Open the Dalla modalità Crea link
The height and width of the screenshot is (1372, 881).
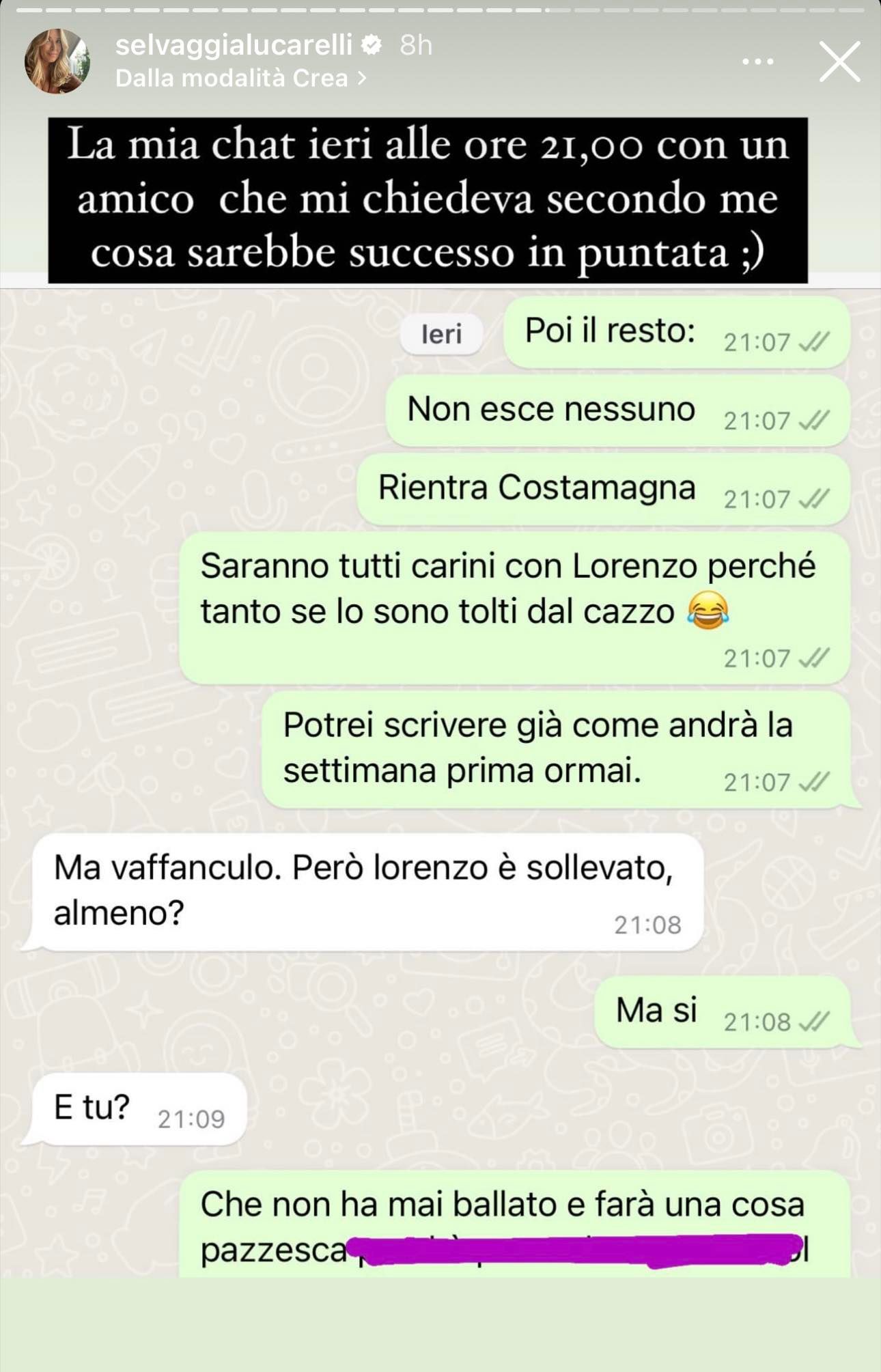pos(240,79)
